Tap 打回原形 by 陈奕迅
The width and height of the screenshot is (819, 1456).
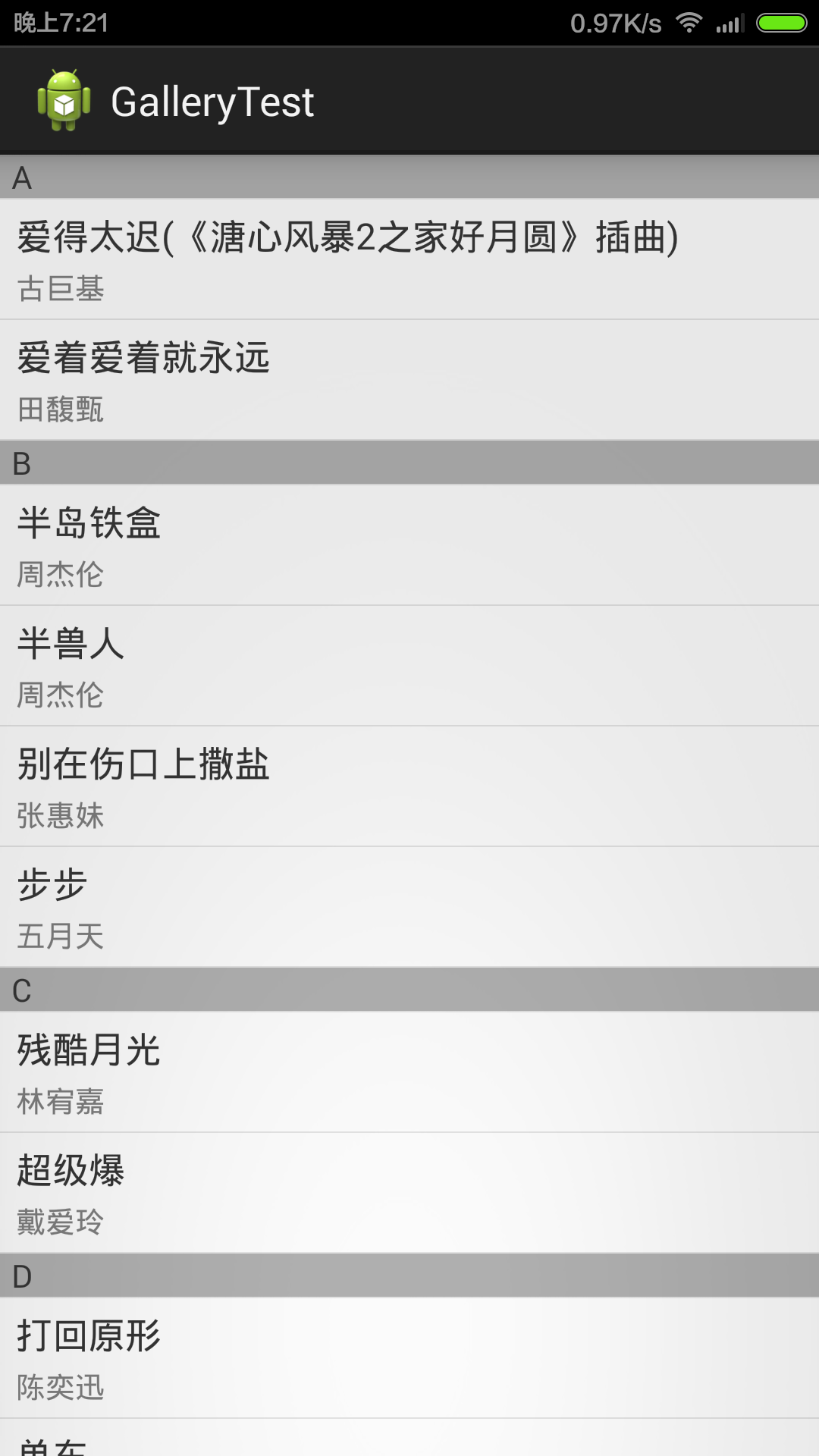[409, 1358]
